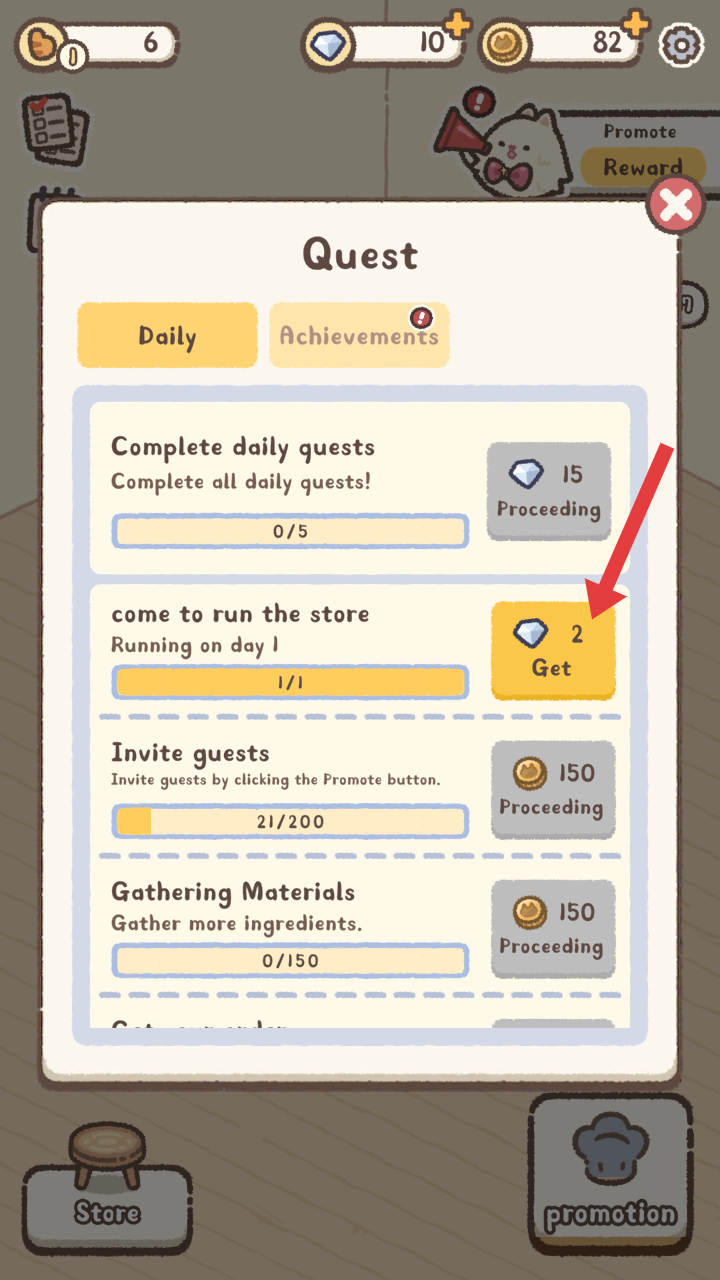Select the Daily quests tab
The image size is (720, 1280).
[x=167, y=335]
